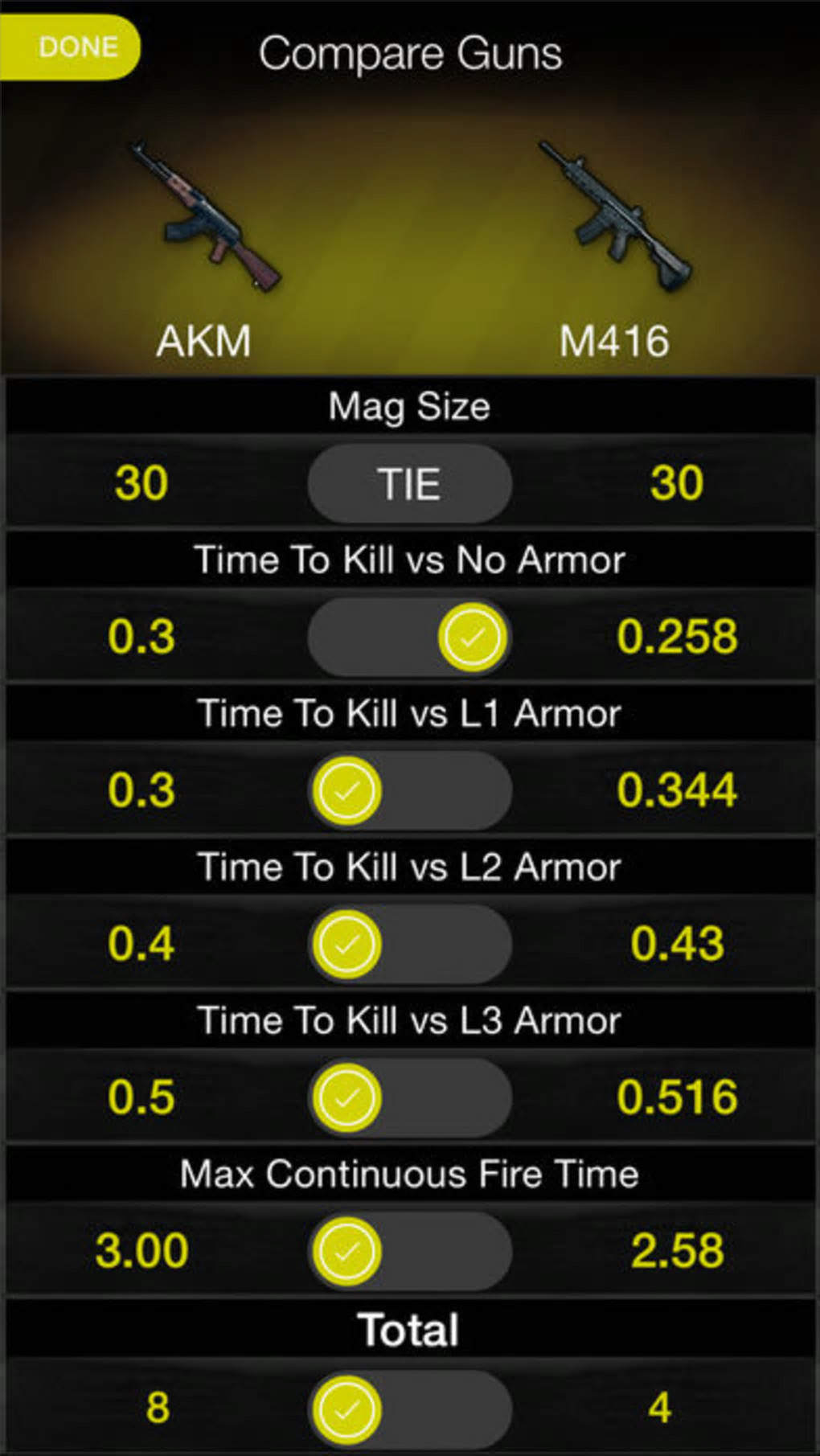Select the M416 gun image
The width and height of the screenshot is (820, 1456).
tap(615, 217)
